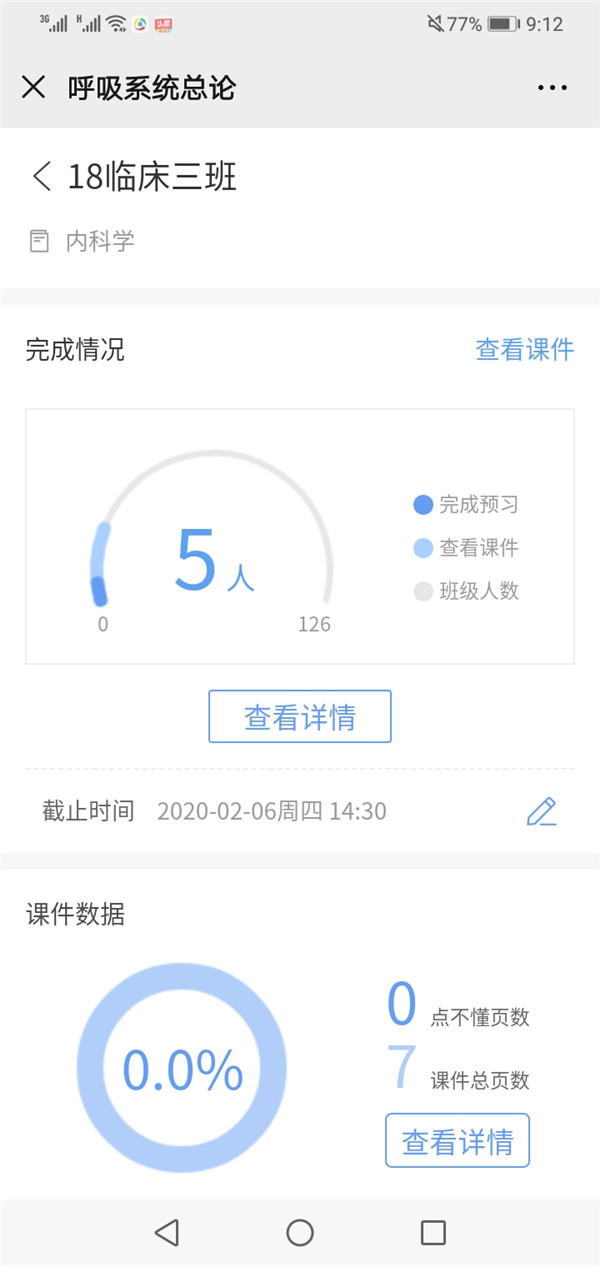Go to the home screen

(x=300, y=1232)
